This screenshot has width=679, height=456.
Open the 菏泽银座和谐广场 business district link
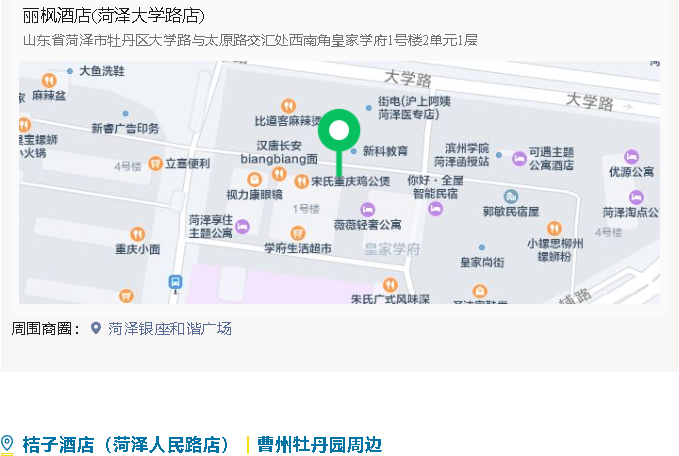169,328
